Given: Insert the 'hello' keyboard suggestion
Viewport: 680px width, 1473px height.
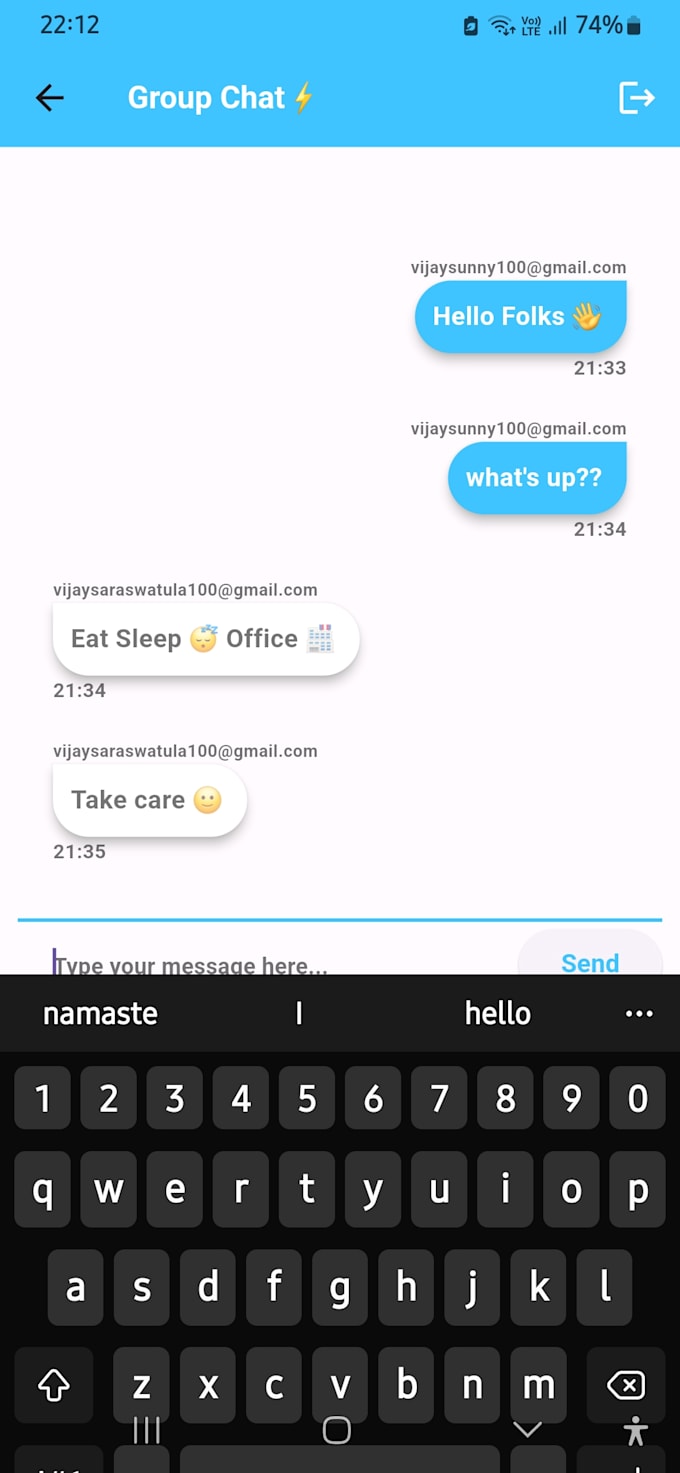Looking at the screenshot, I should pos(497,1013).
